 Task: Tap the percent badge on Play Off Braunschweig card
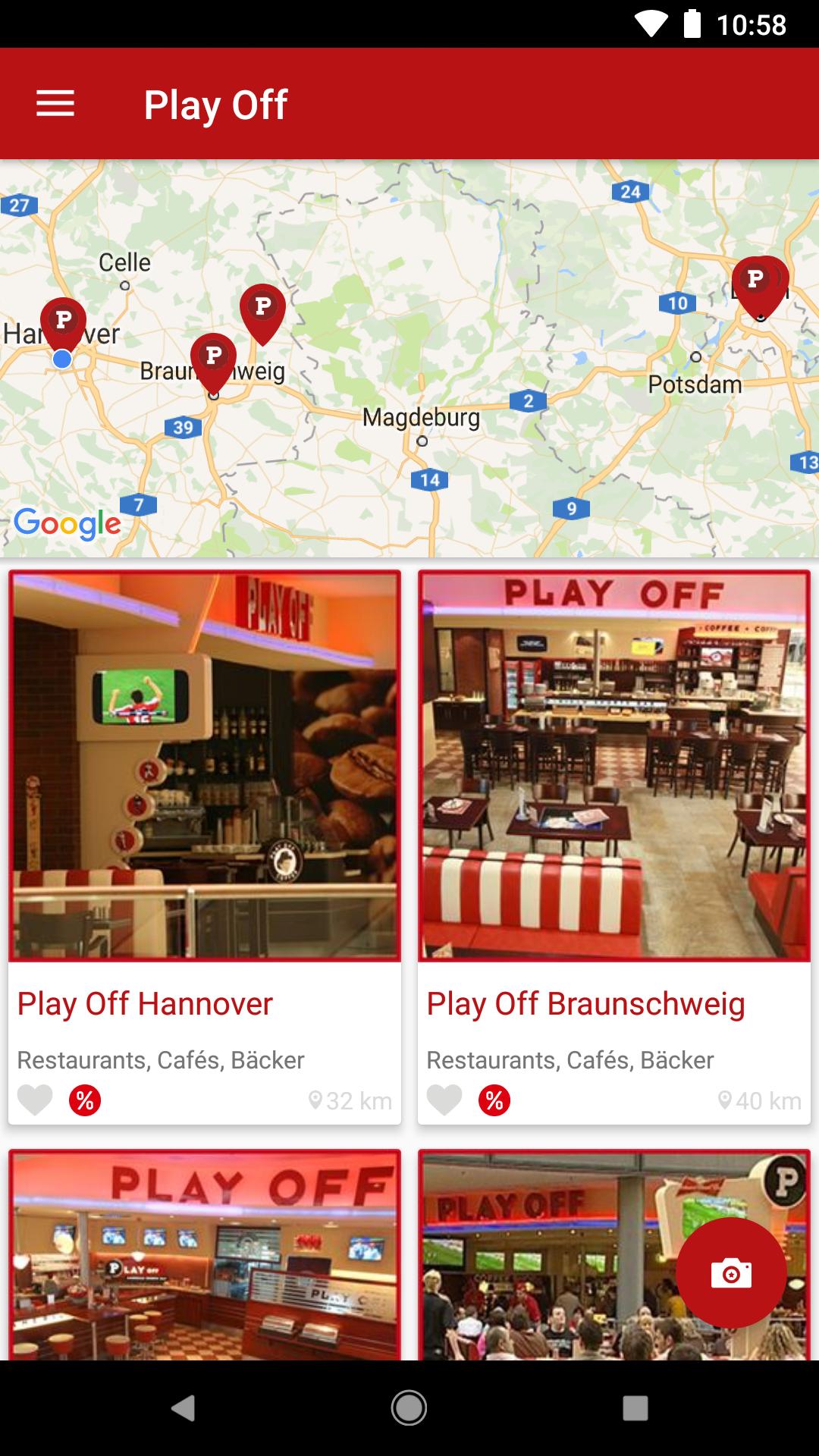493,1100
